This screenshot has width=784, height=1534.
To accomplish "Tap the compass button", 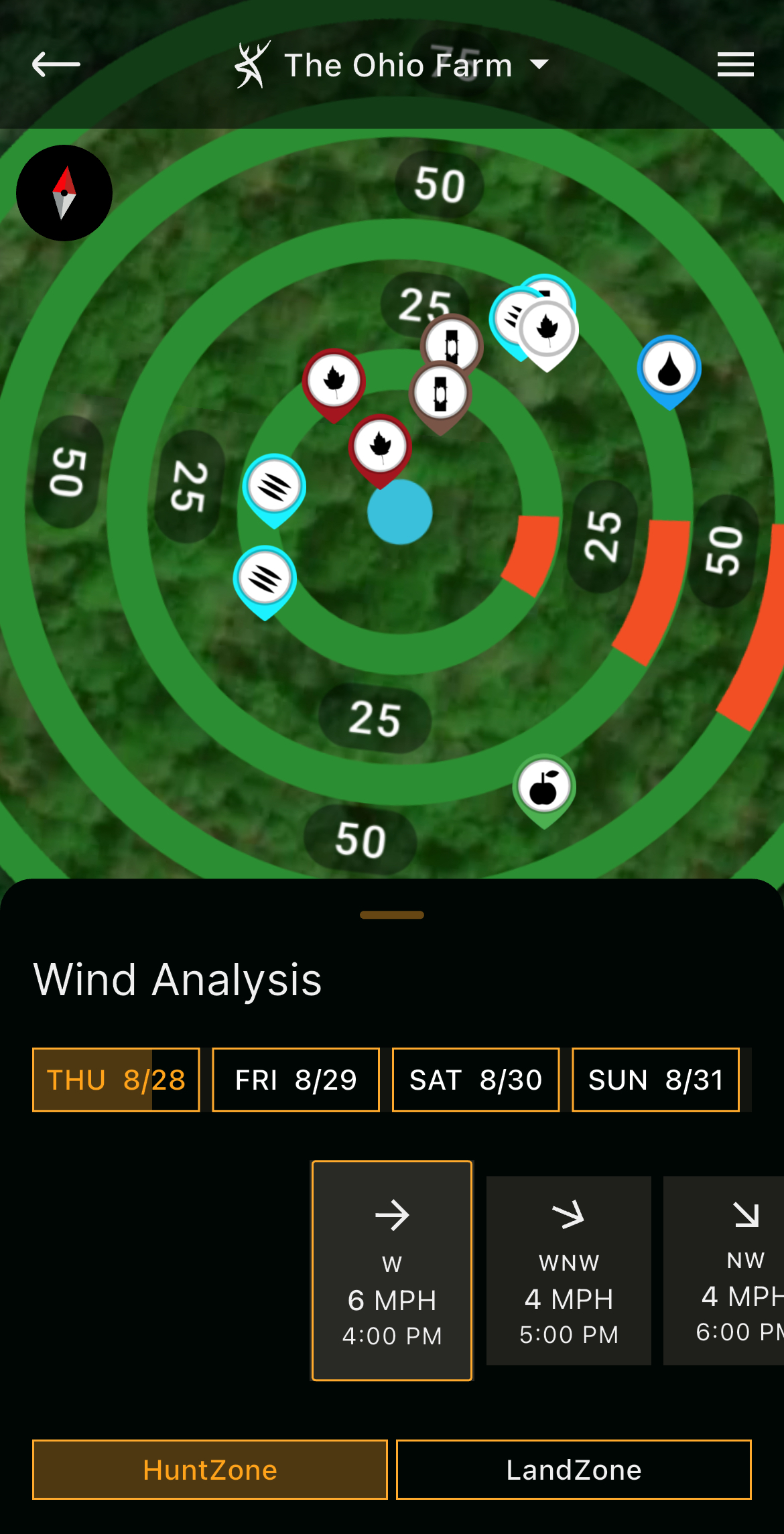I will tap(64, 193).
